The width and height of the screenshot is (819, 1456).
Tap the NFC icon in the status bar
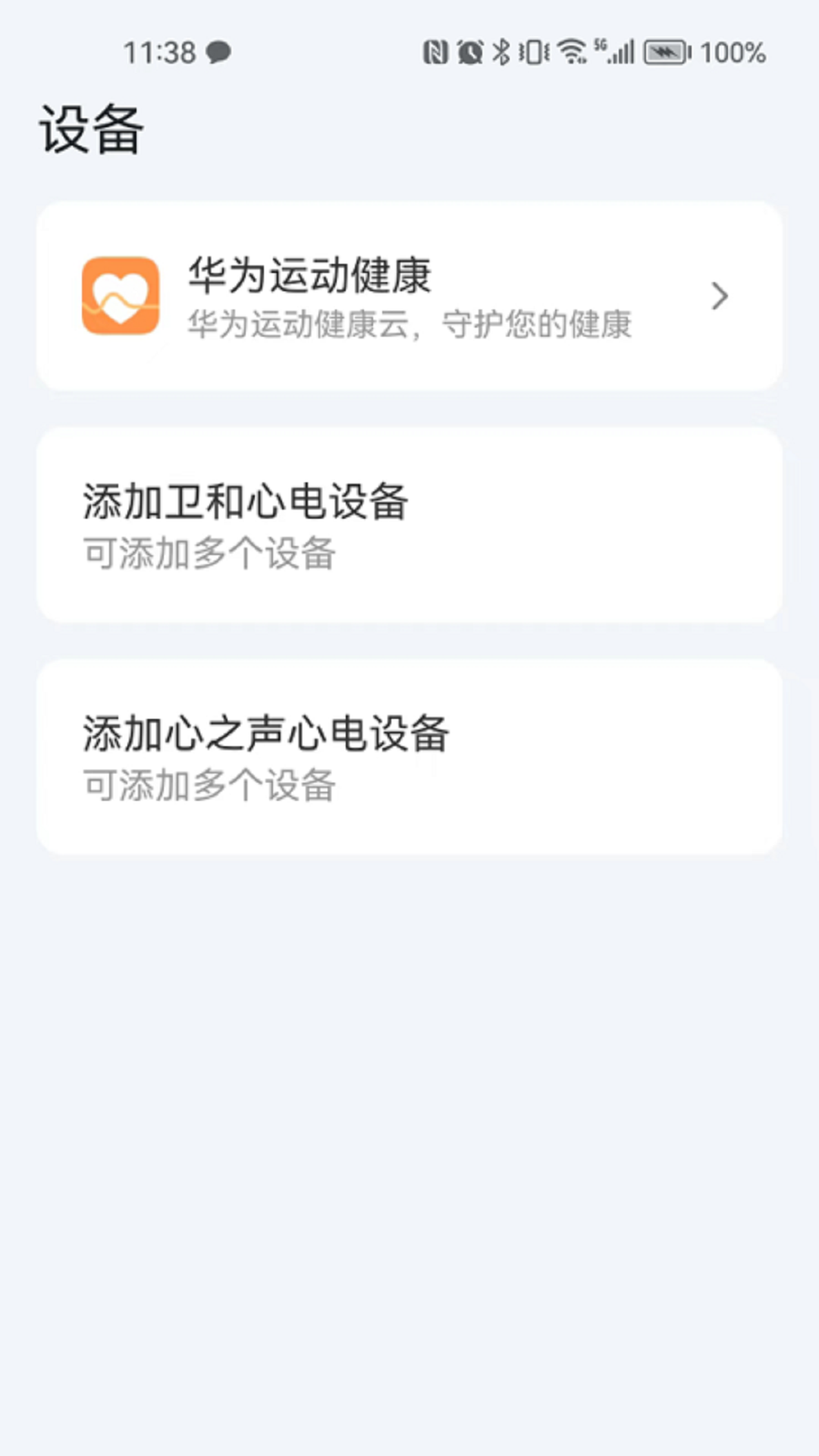pos(438,52)
